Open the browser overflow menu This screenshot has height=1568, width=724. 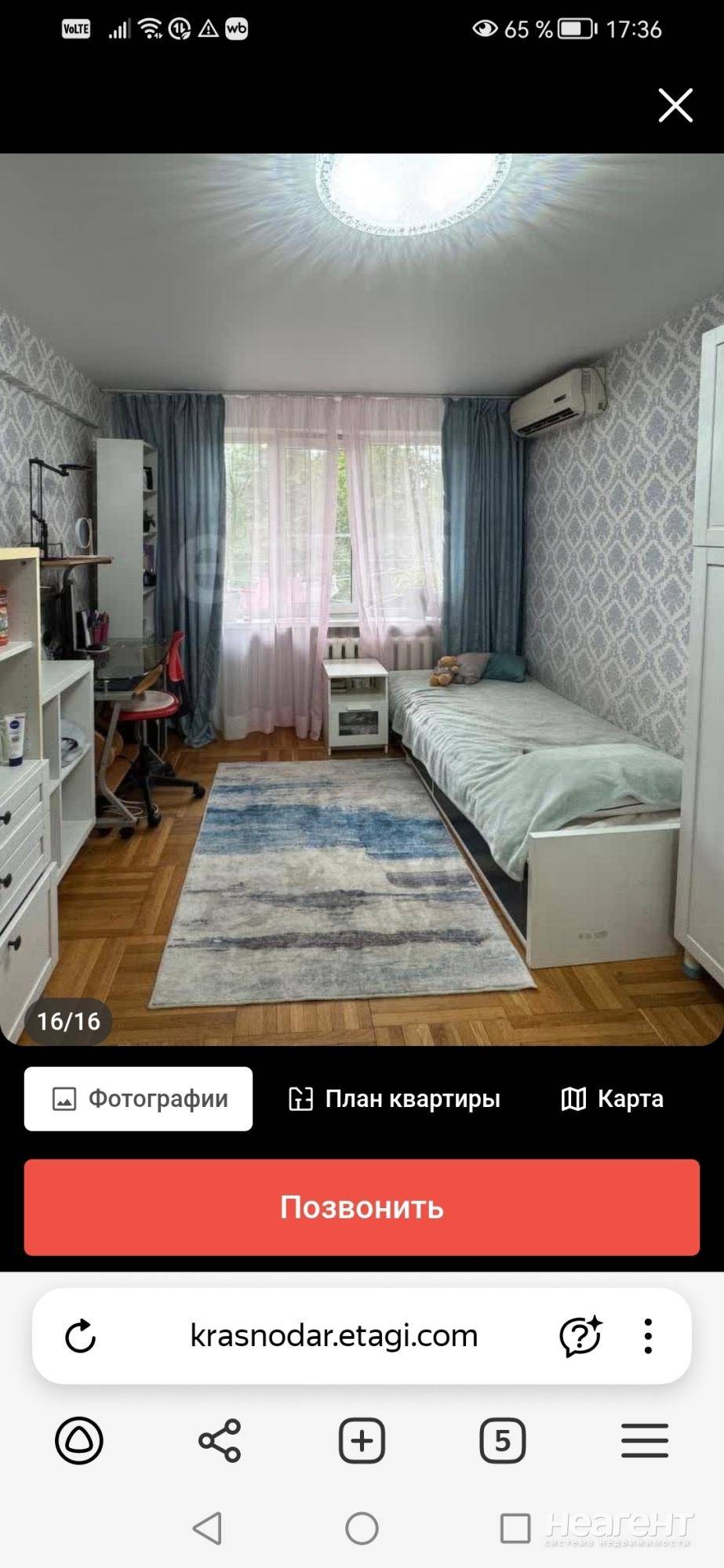648,1336
